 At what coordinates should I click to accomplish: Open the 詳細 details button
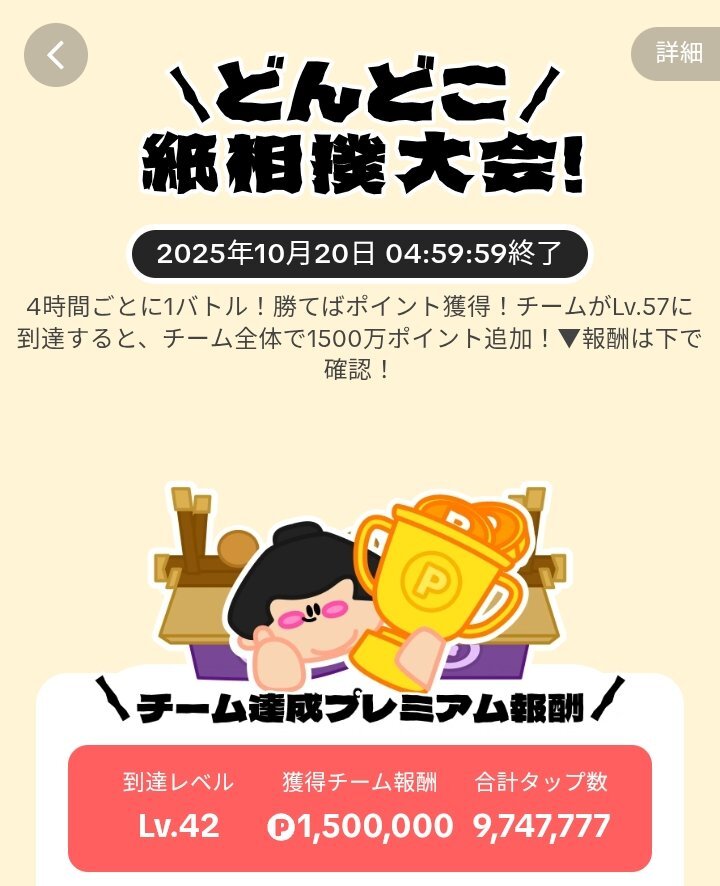[676, 53]
